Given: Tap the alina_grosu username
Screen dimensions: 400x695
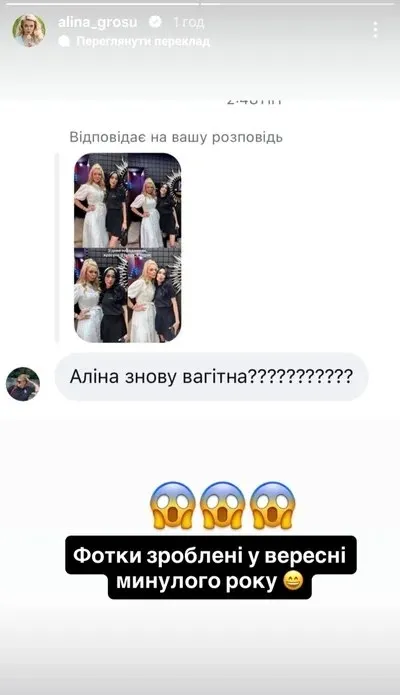Looking at the screenshot, I should [x=98, y=22].
